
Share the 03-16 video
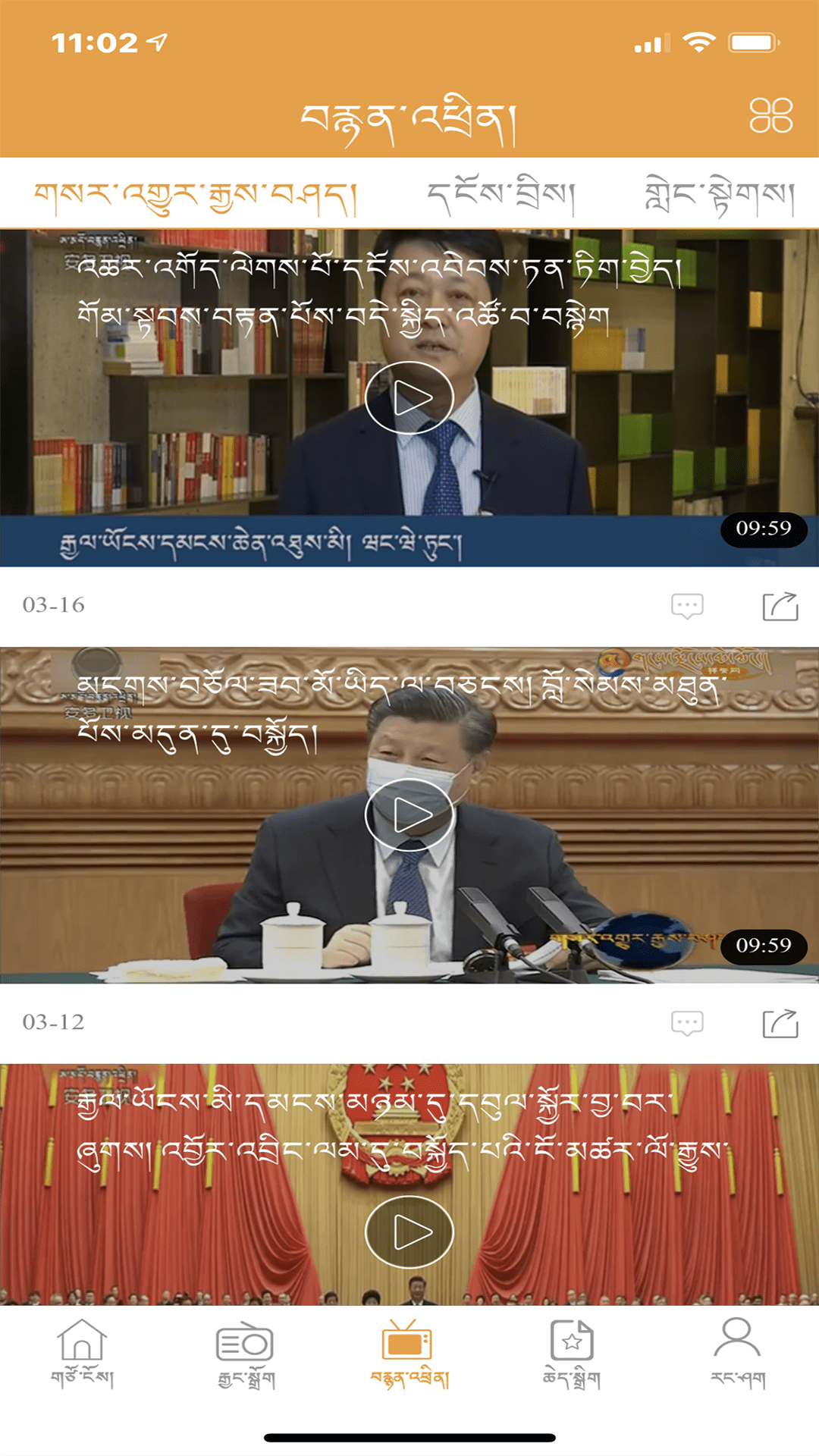[x=780, y=606]
